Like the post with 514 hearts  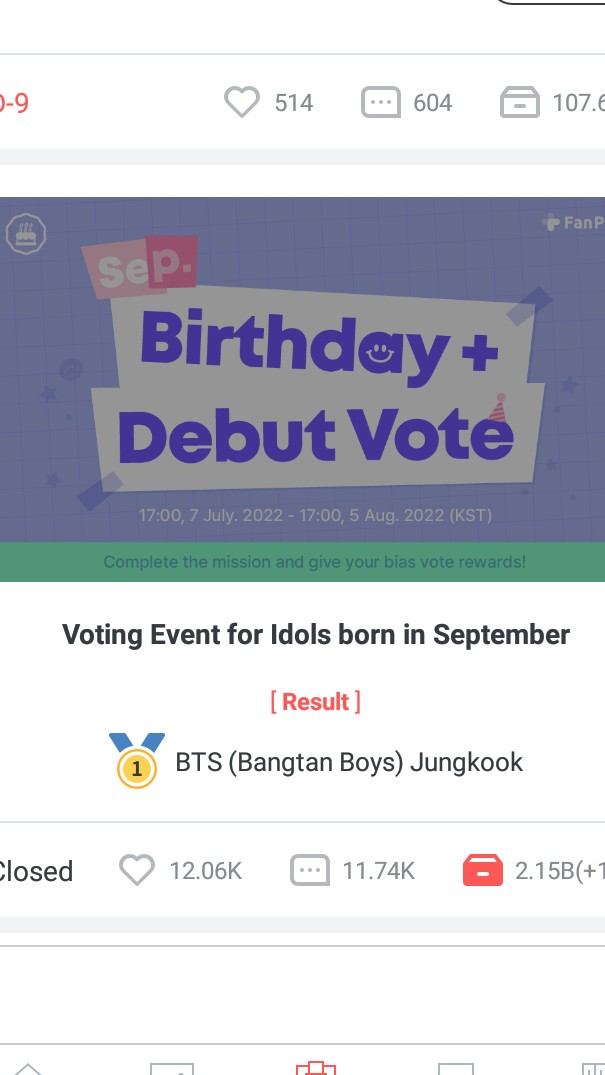pyautogui.click(x=241, y=102)
